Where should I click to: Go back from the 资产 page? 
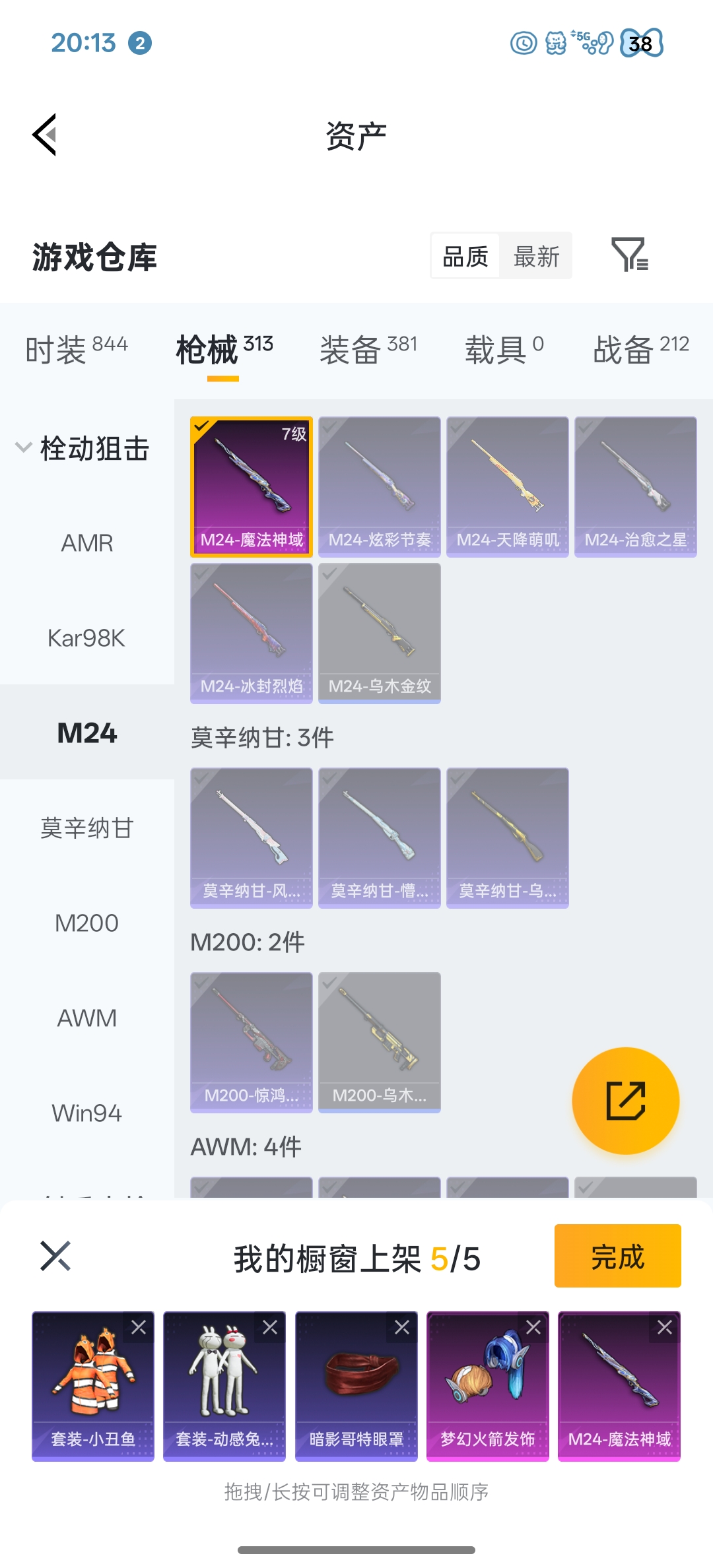click(45, 135)
